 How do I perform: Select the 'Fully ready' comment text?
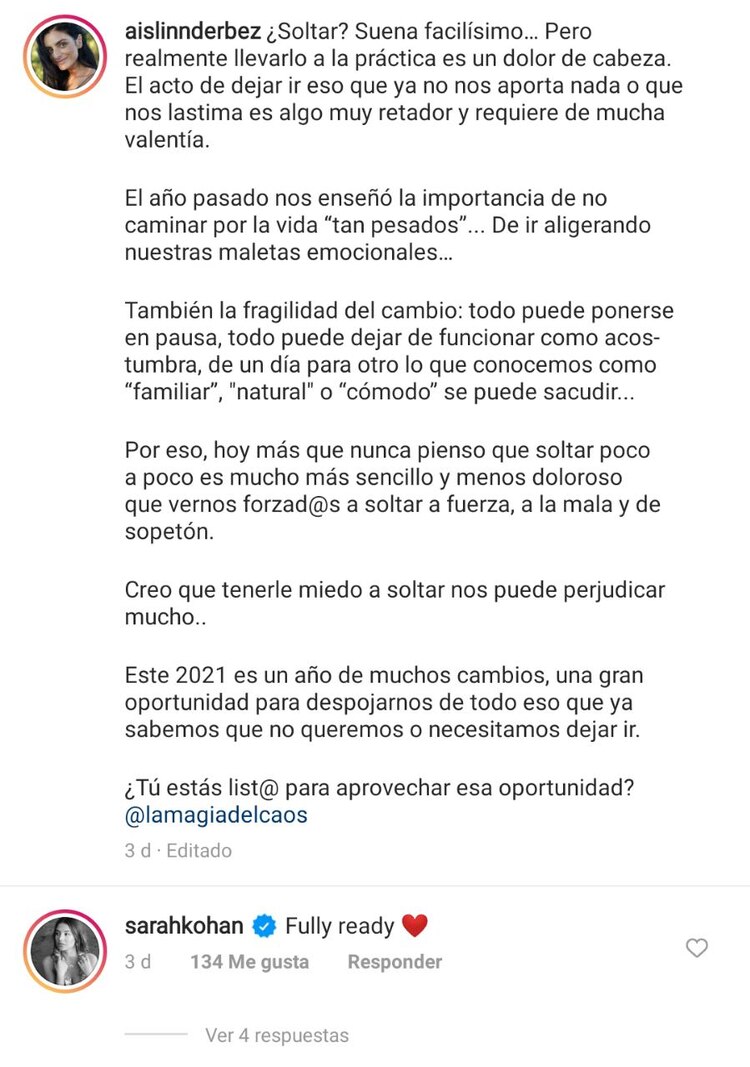pyautogui.click(x=338, y=926)
